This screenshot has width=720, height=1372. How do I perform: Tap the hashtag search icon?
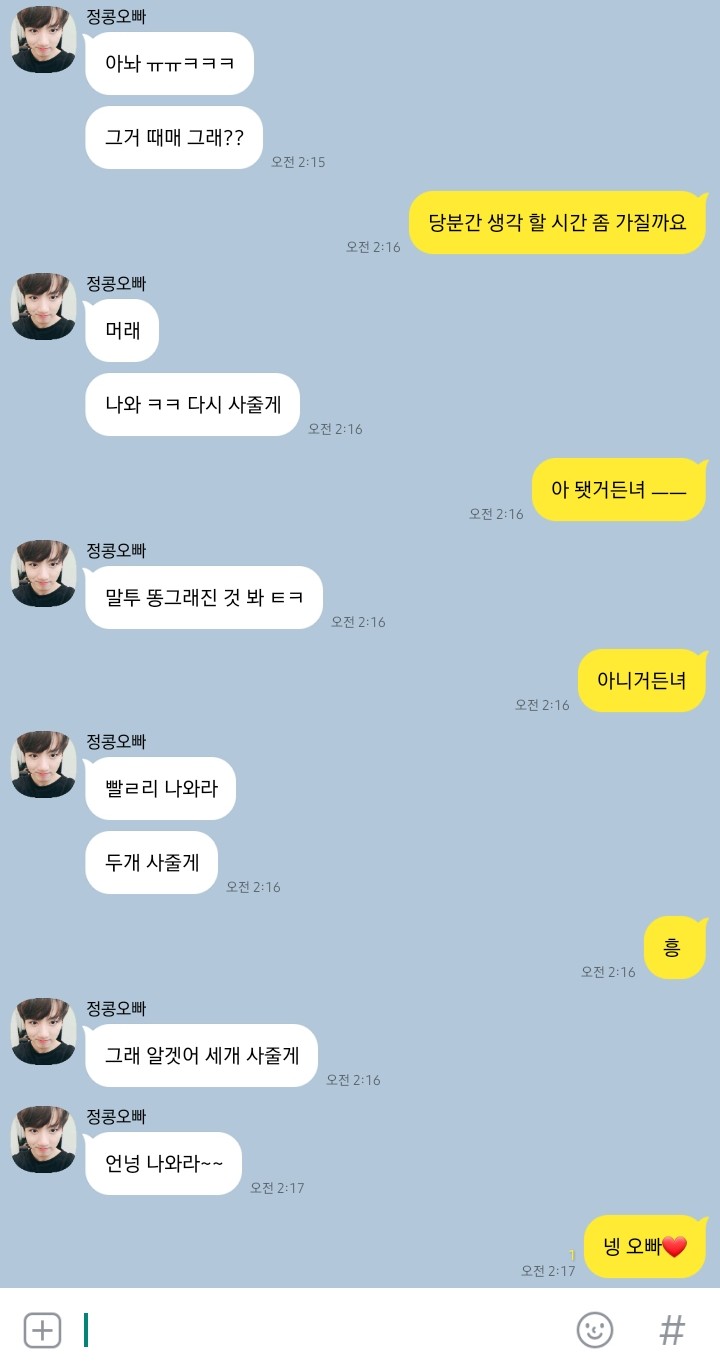tap(672, 1330)
